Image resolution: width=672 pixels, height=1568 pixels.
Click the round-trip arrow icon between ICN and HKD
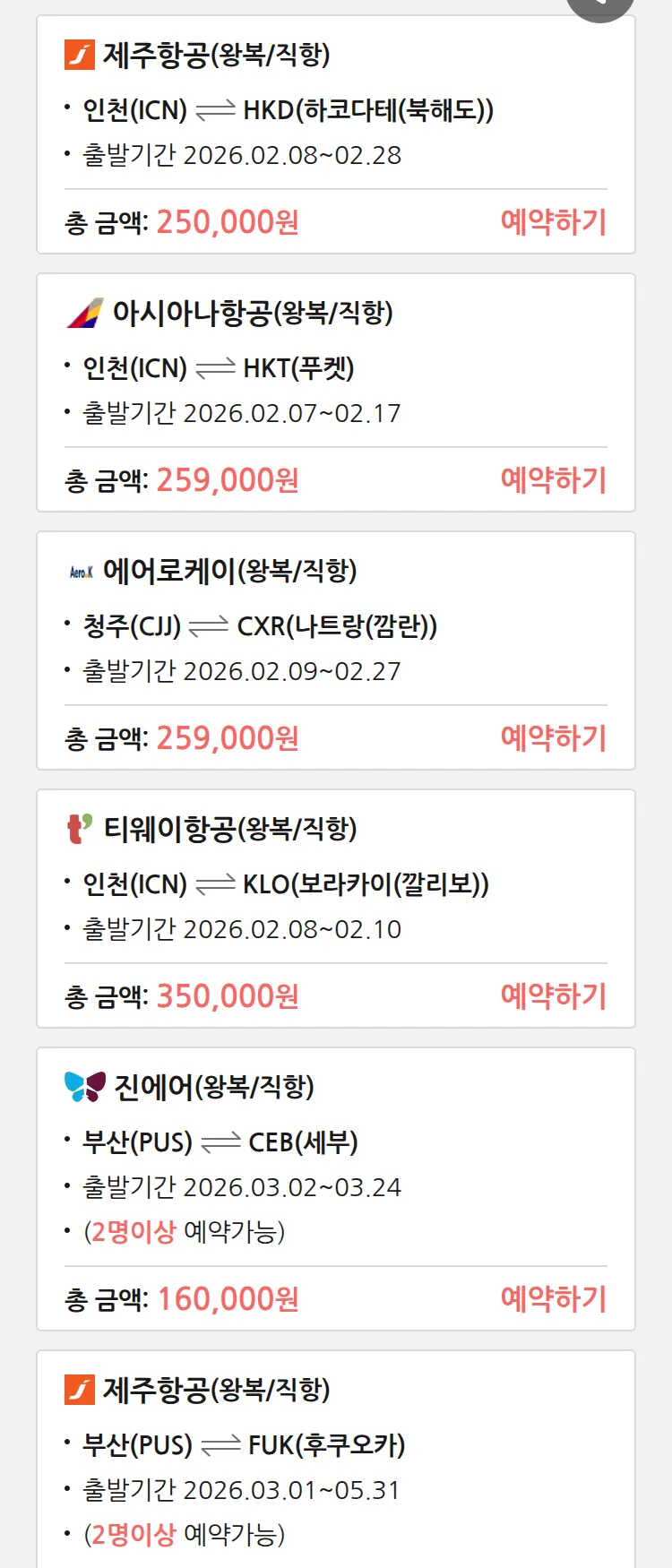(x=218, y=109)
